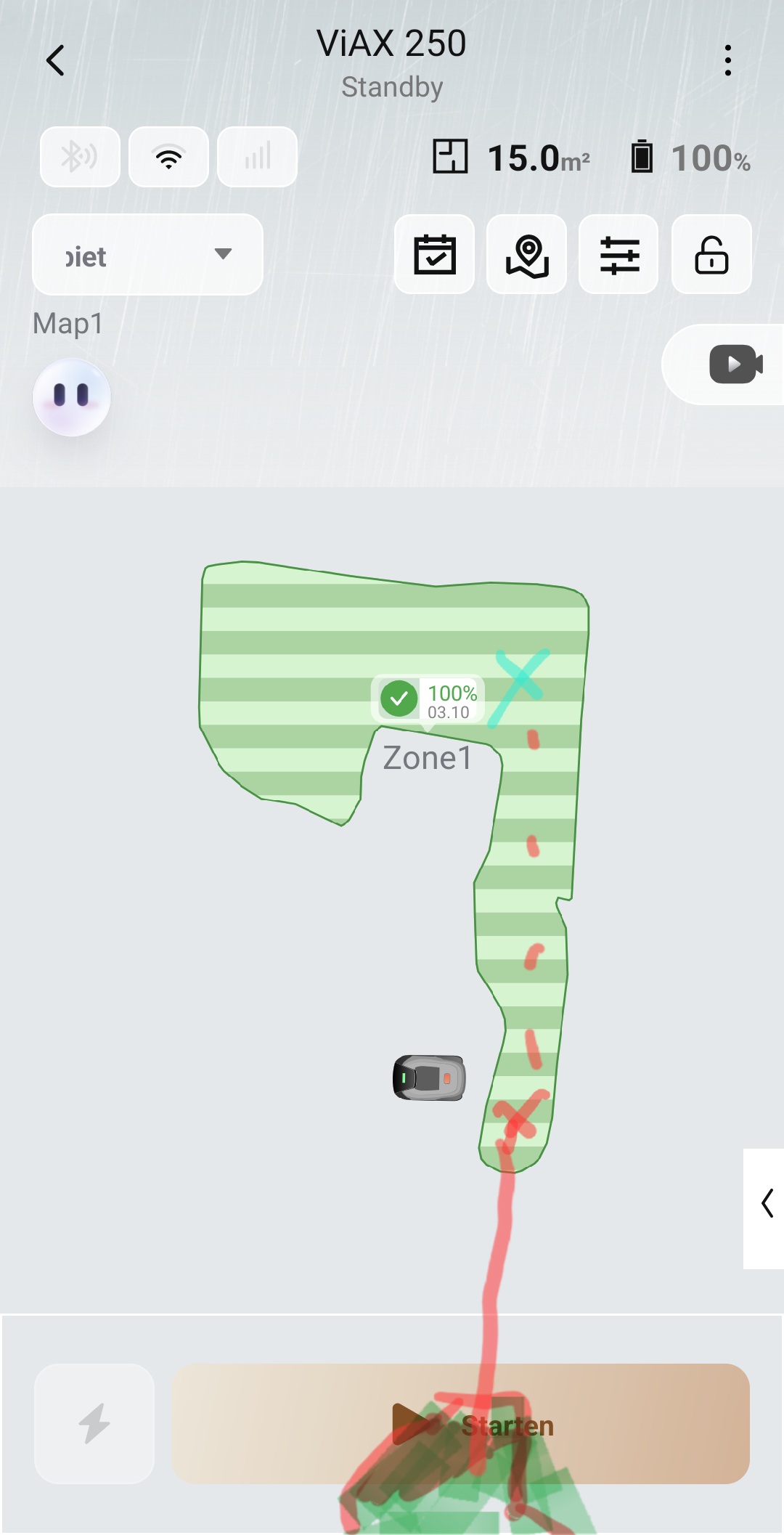Select Zone1 on the map
This screenshot has height=1535, width=784.
click(428, 758)
